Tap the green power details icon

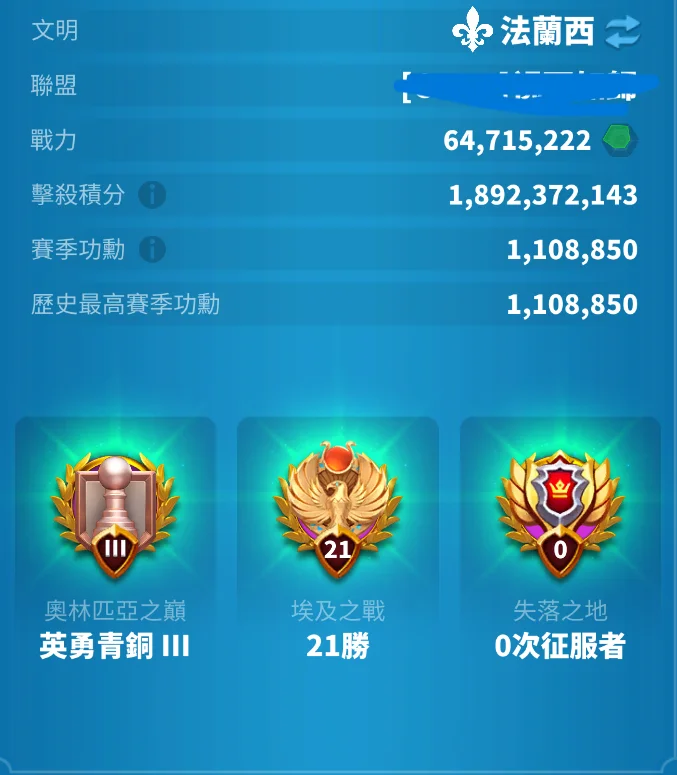(x=619, y=140)
